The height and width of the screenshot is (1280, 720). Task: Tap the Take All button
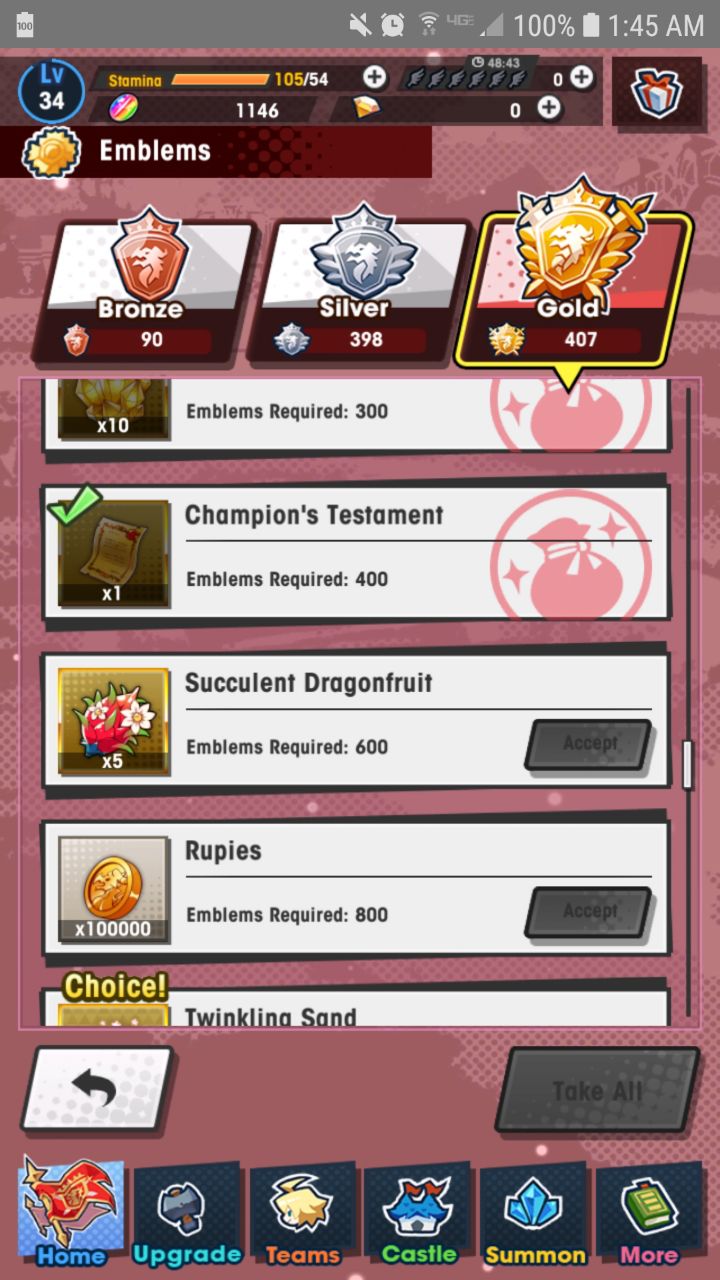(597, 1090)
